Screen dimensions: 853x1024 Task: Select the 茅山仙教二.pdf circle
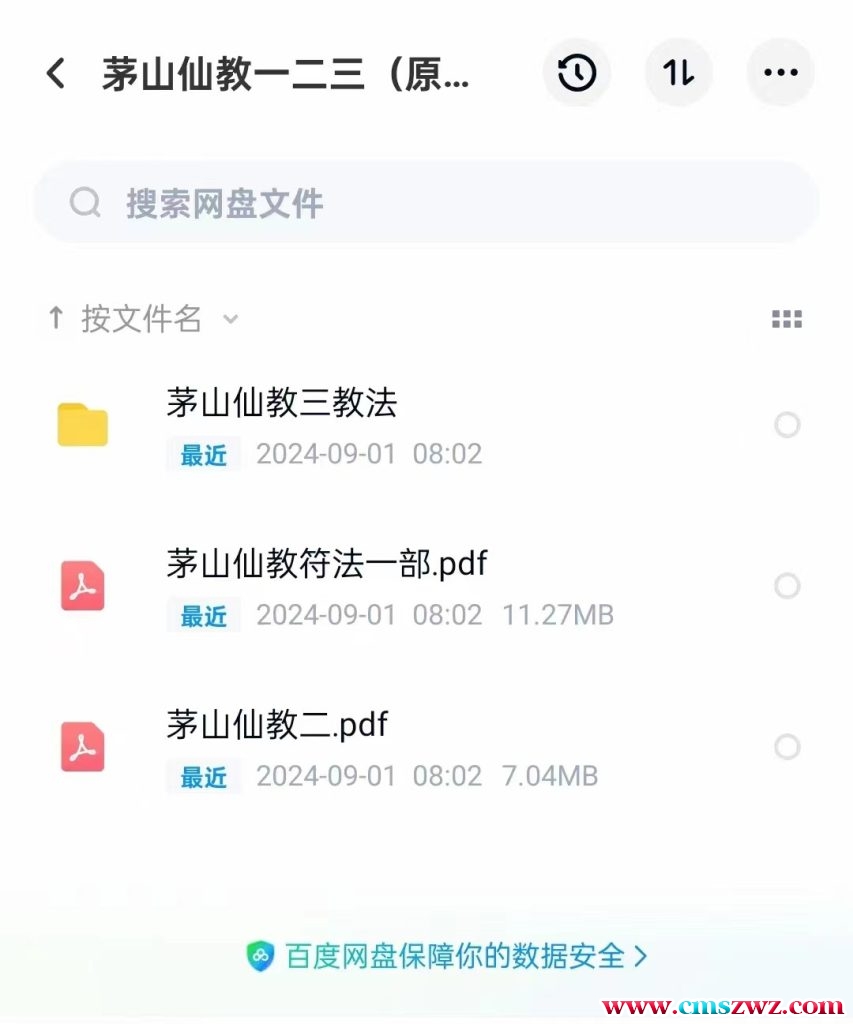[787, 747]
